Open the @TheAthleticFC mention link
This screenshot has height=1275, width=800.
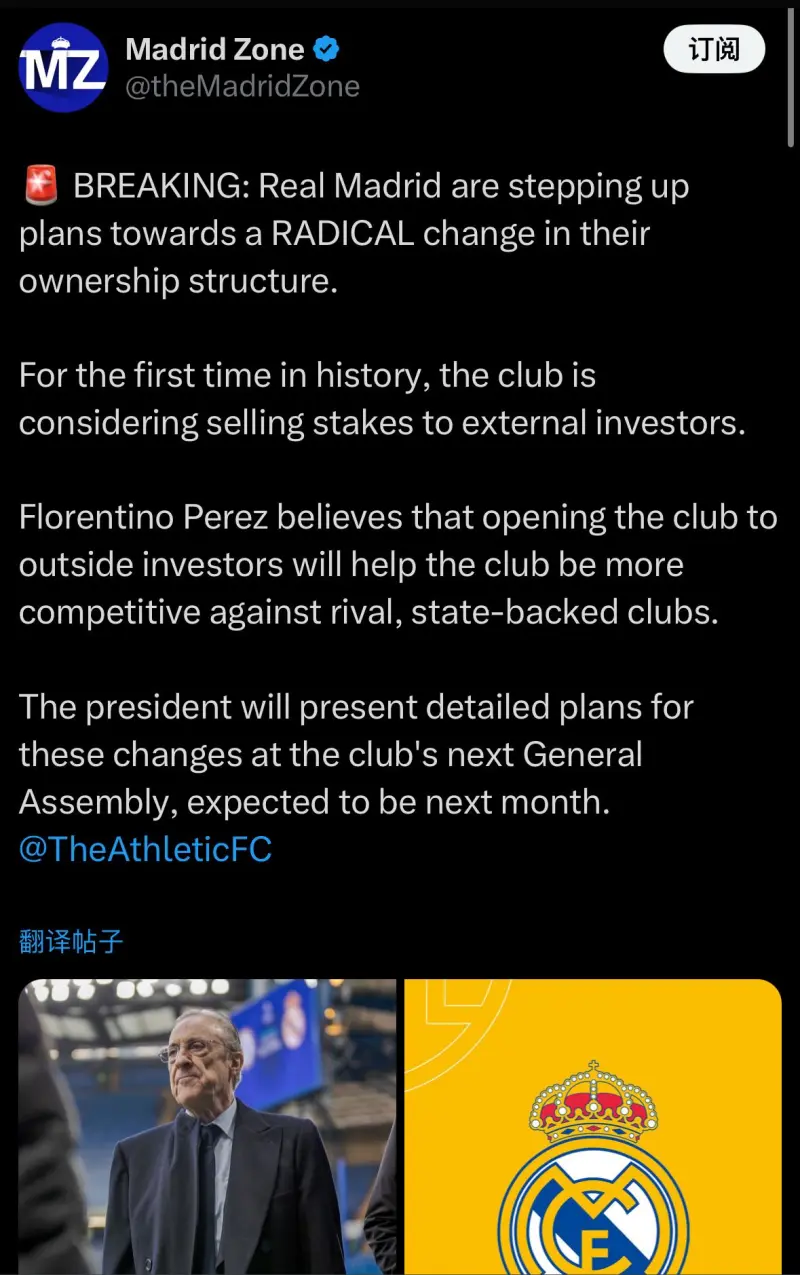click(145, 850)
